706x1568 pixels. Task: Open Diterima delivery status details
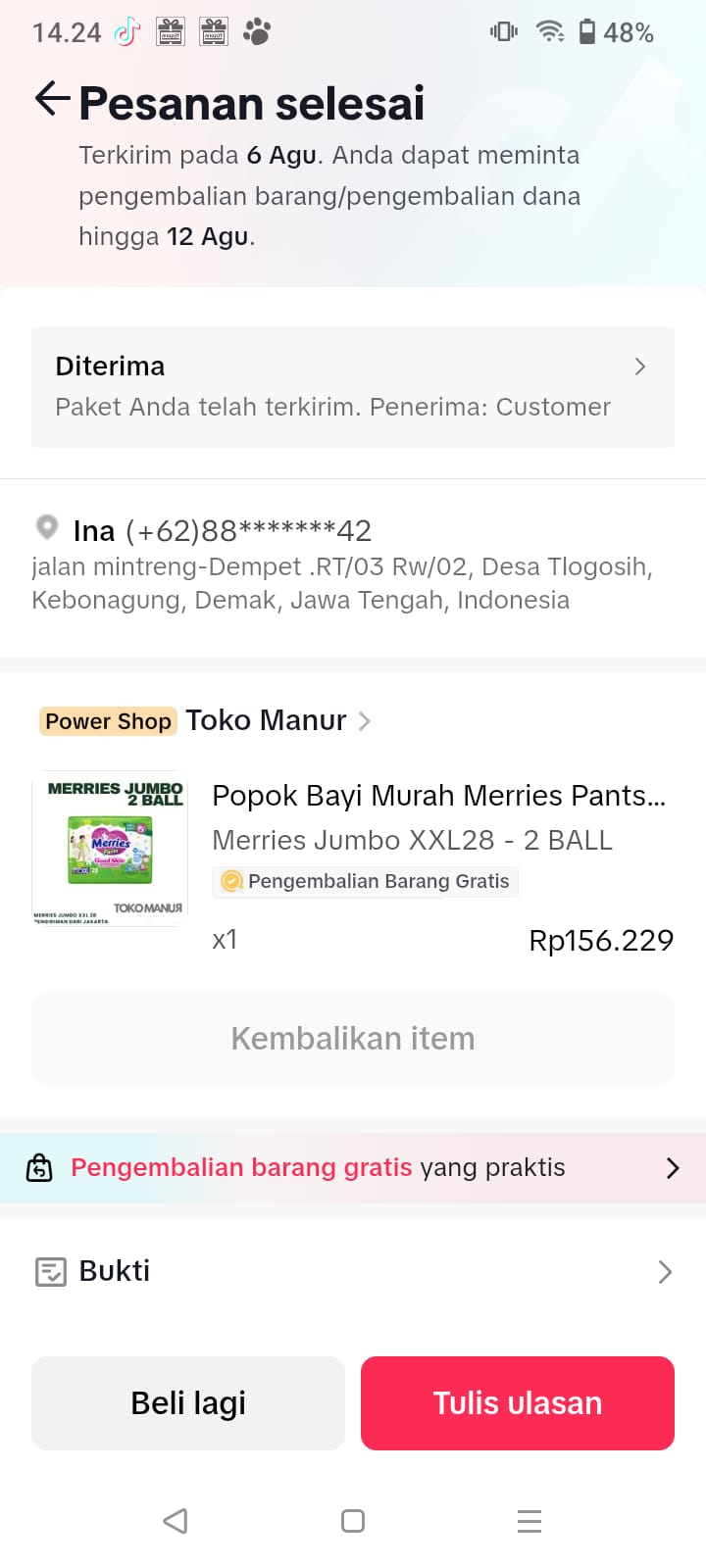[x=353, y=386]
